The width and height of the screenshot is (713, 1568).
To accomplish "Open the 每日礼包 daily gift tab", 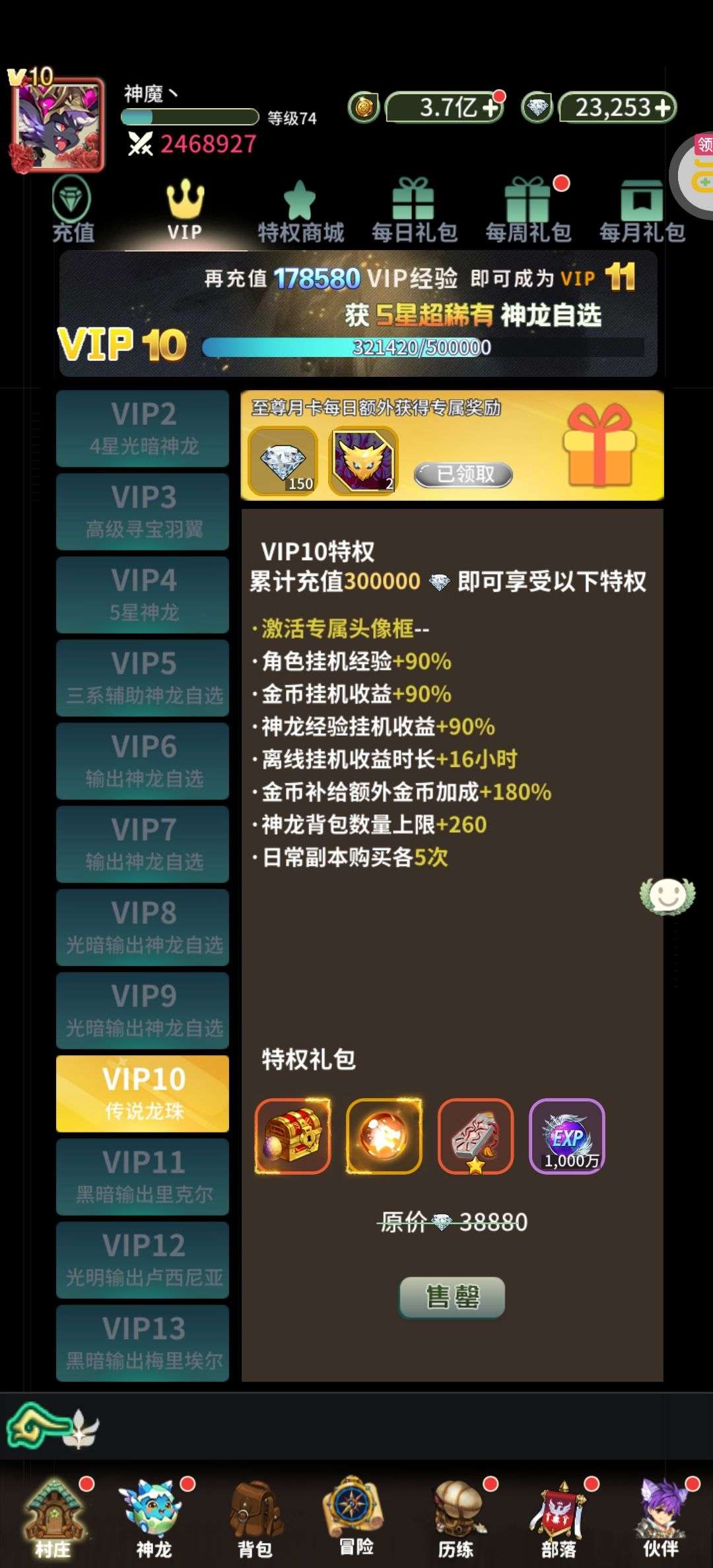I will [414, 211].
